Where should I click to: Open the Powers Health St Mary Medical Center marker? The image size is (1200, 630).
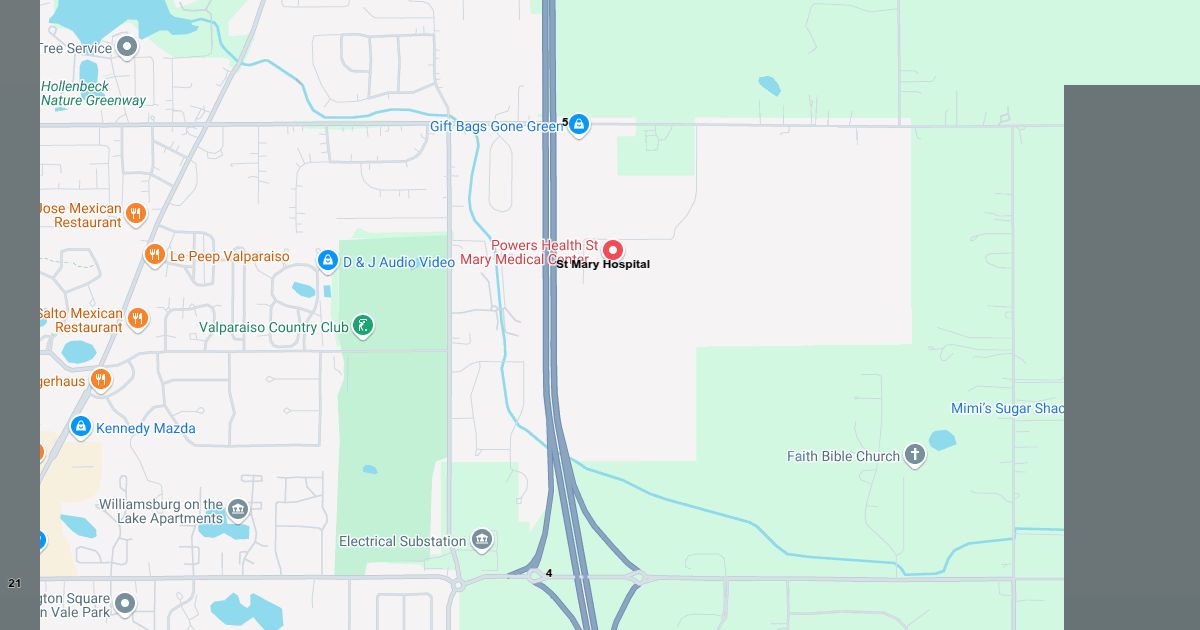pyautogui.click(x=613, y=250)
